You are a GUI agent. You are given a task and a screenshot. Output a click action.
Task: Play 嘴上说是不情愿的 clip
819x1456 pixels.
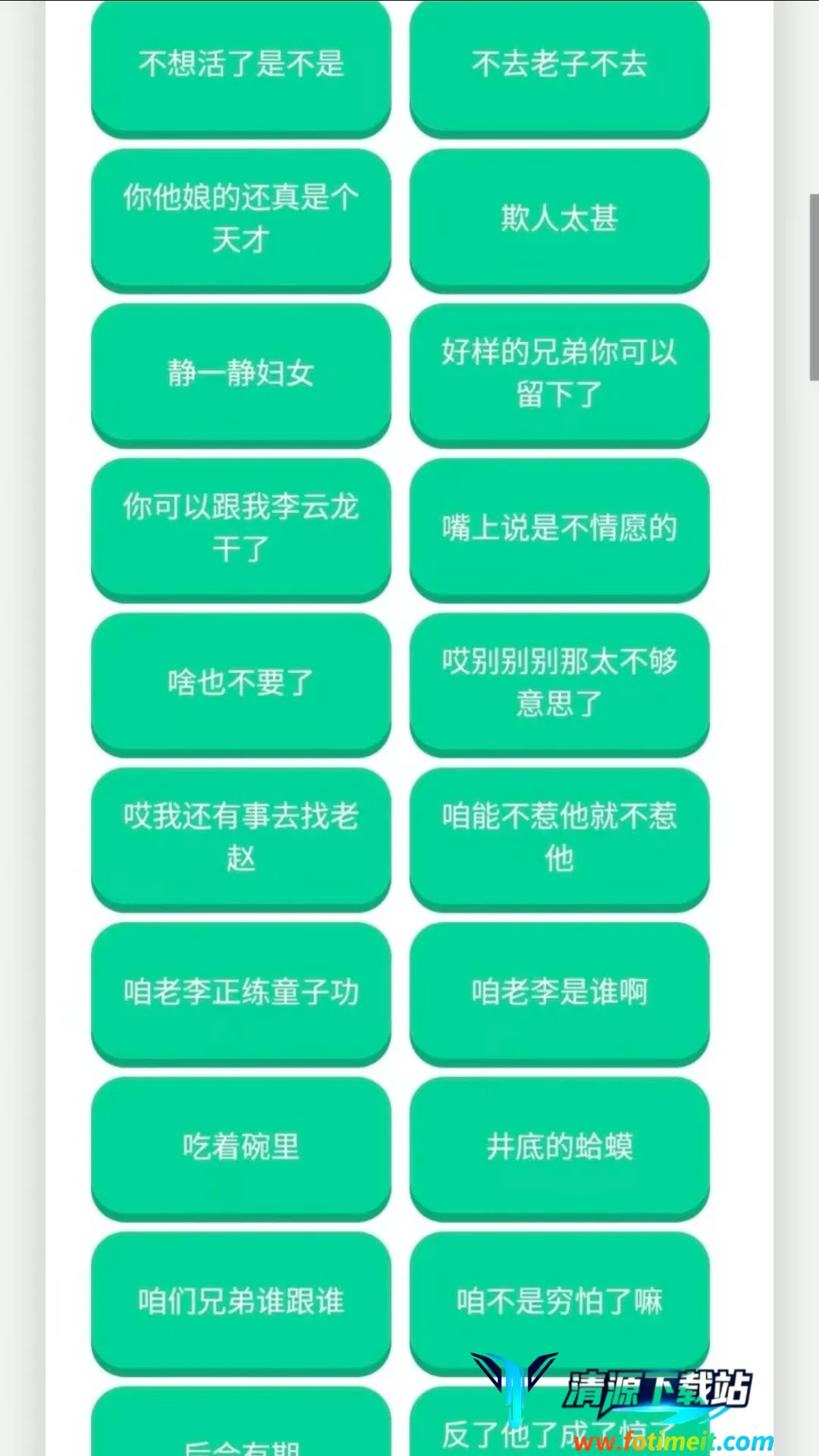tap(560, 529)
